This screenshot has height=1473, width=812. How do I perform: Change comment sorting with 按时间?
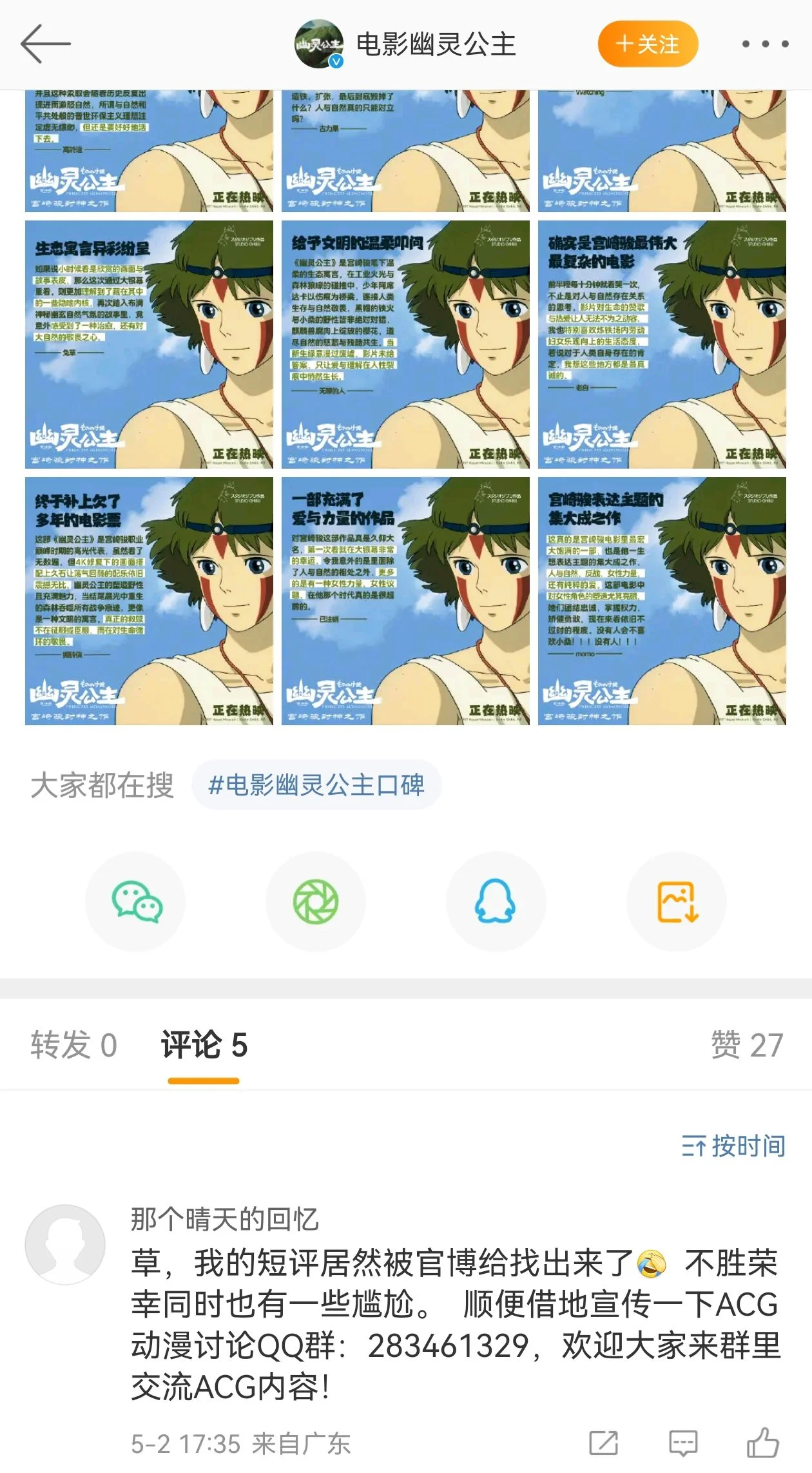point(733,1146)
